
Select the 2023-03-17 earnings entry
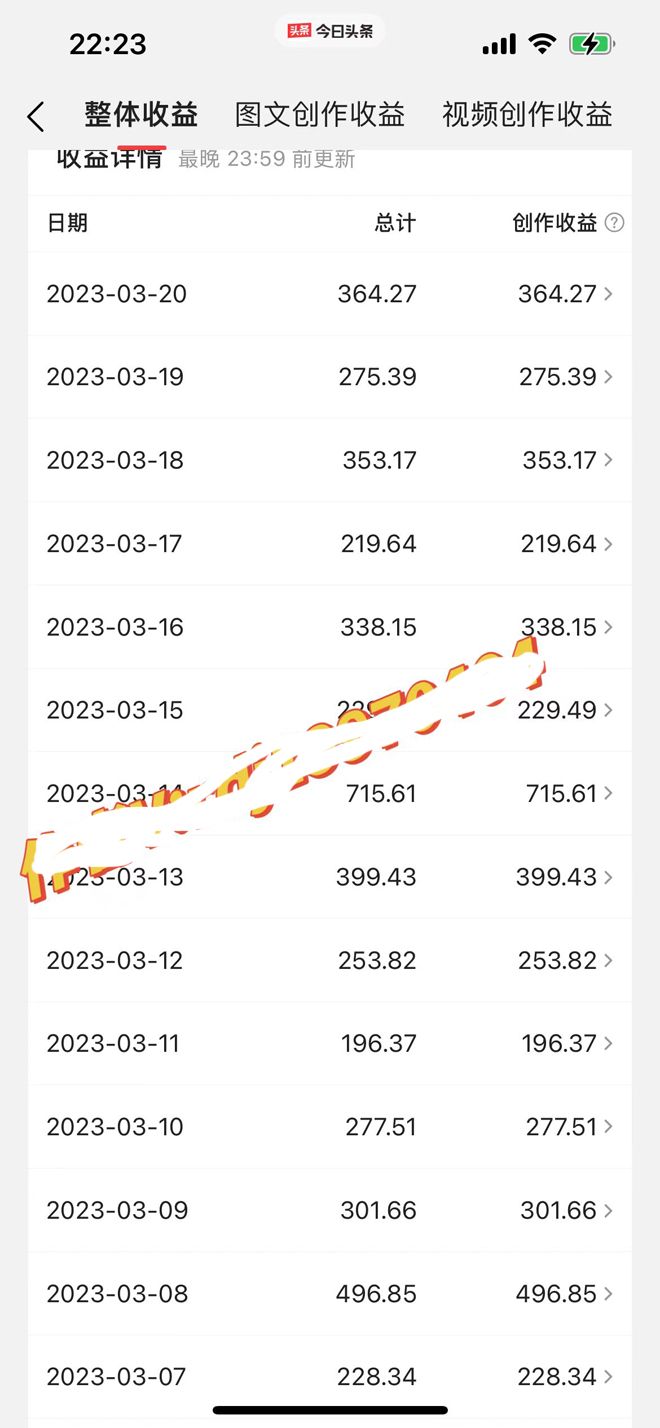point(330,544)
